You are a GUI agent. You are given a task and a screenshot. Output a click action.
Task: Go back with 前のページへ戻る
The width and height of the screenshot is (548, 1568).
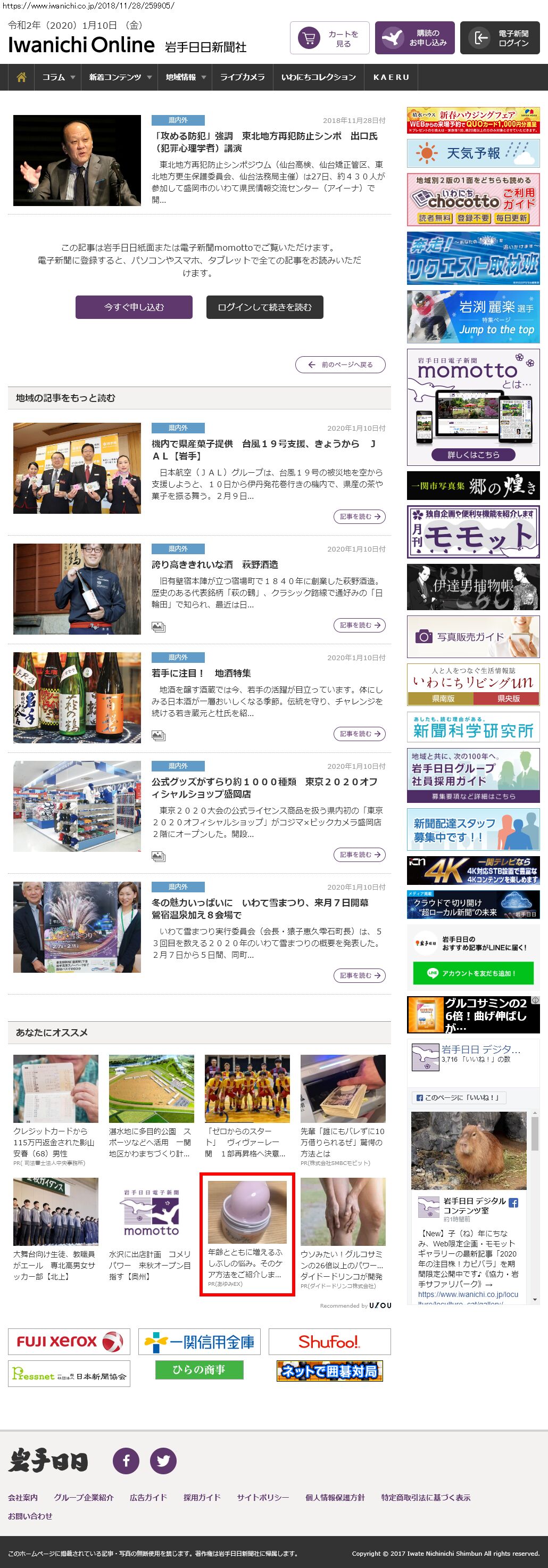tap(340, 365)
